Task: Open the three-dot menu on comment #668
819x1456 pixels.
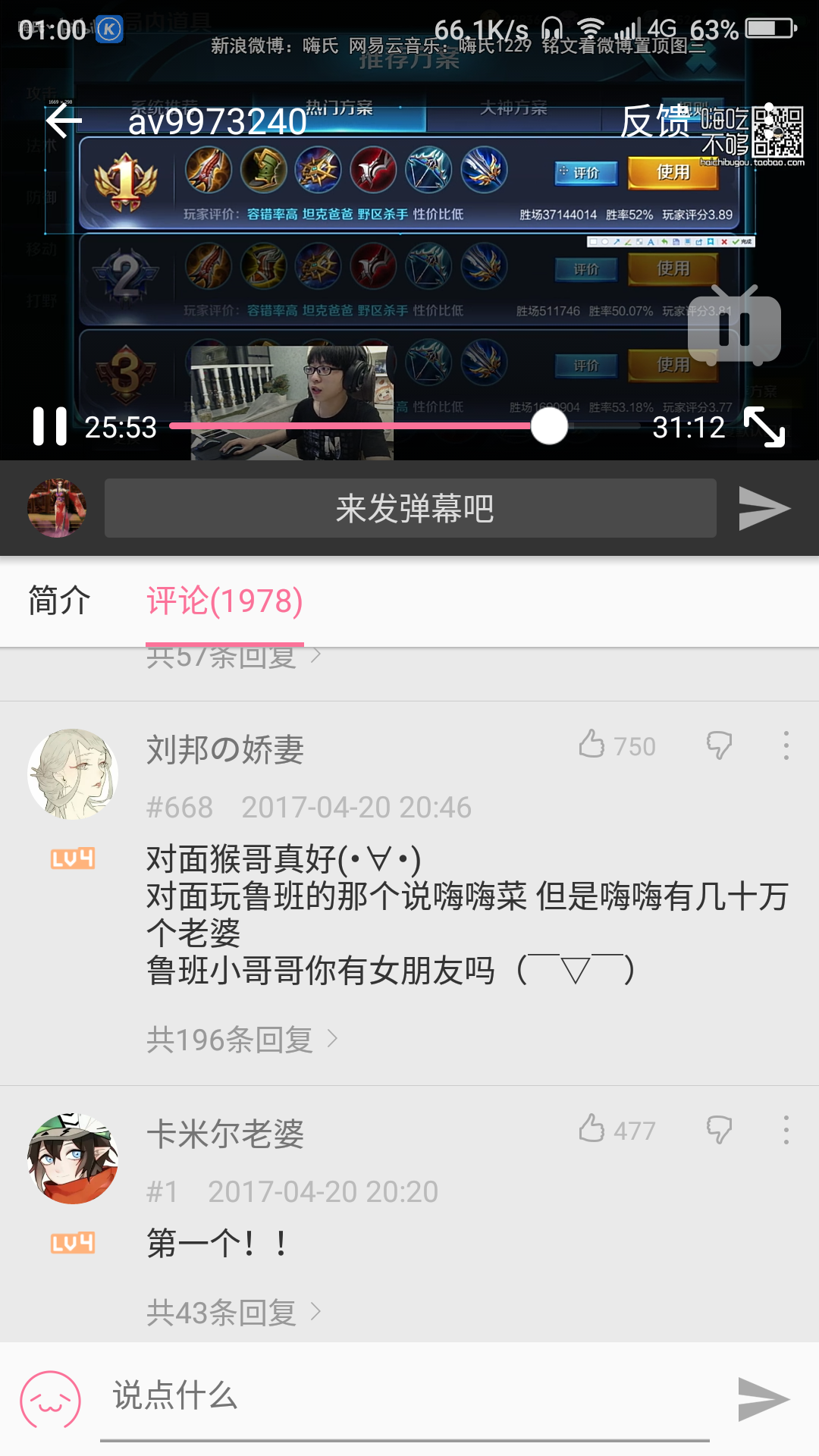Action: (785, 745)
